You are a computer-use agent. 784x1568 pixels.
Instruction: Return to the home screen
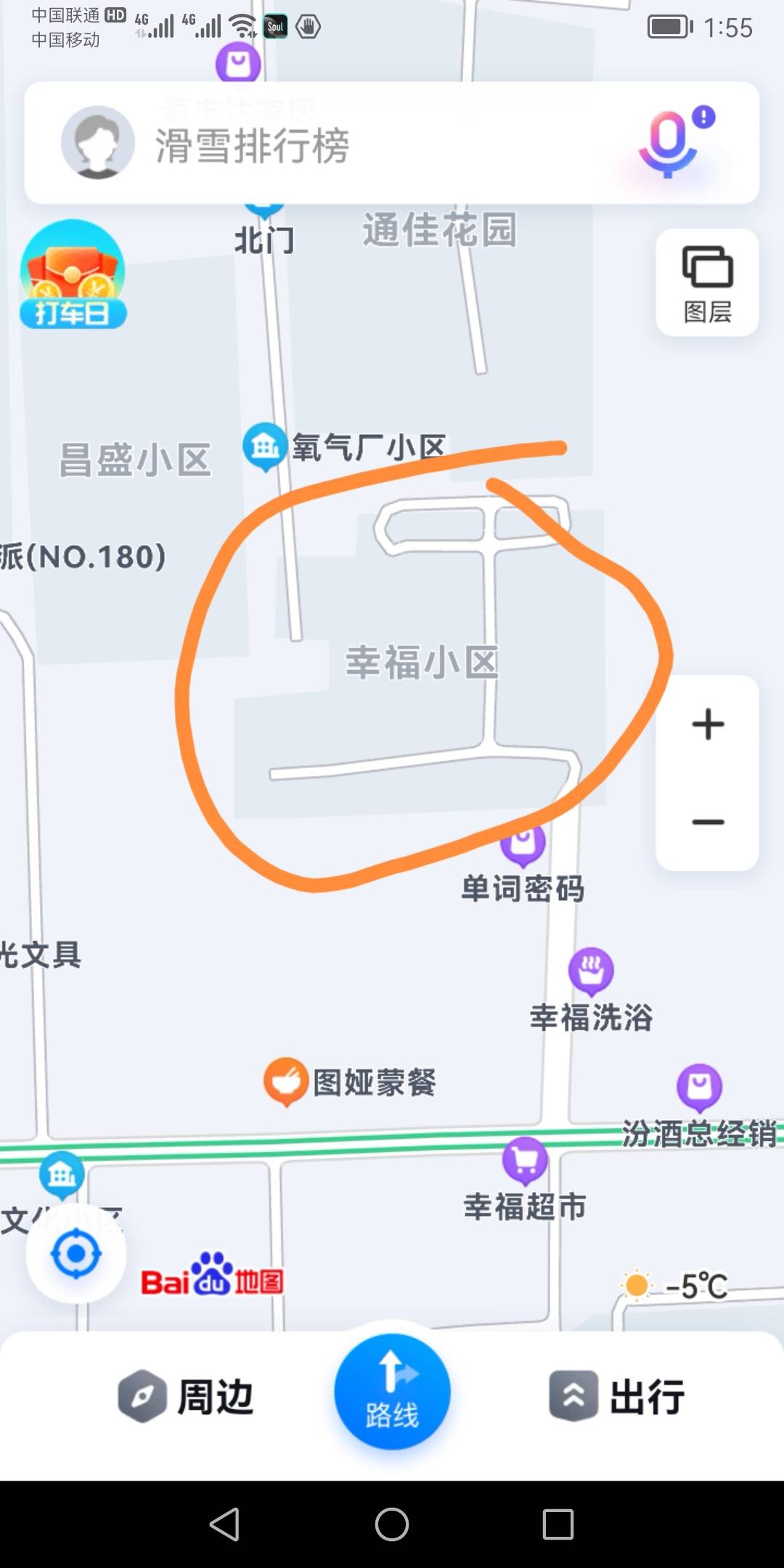[392, 1524]
